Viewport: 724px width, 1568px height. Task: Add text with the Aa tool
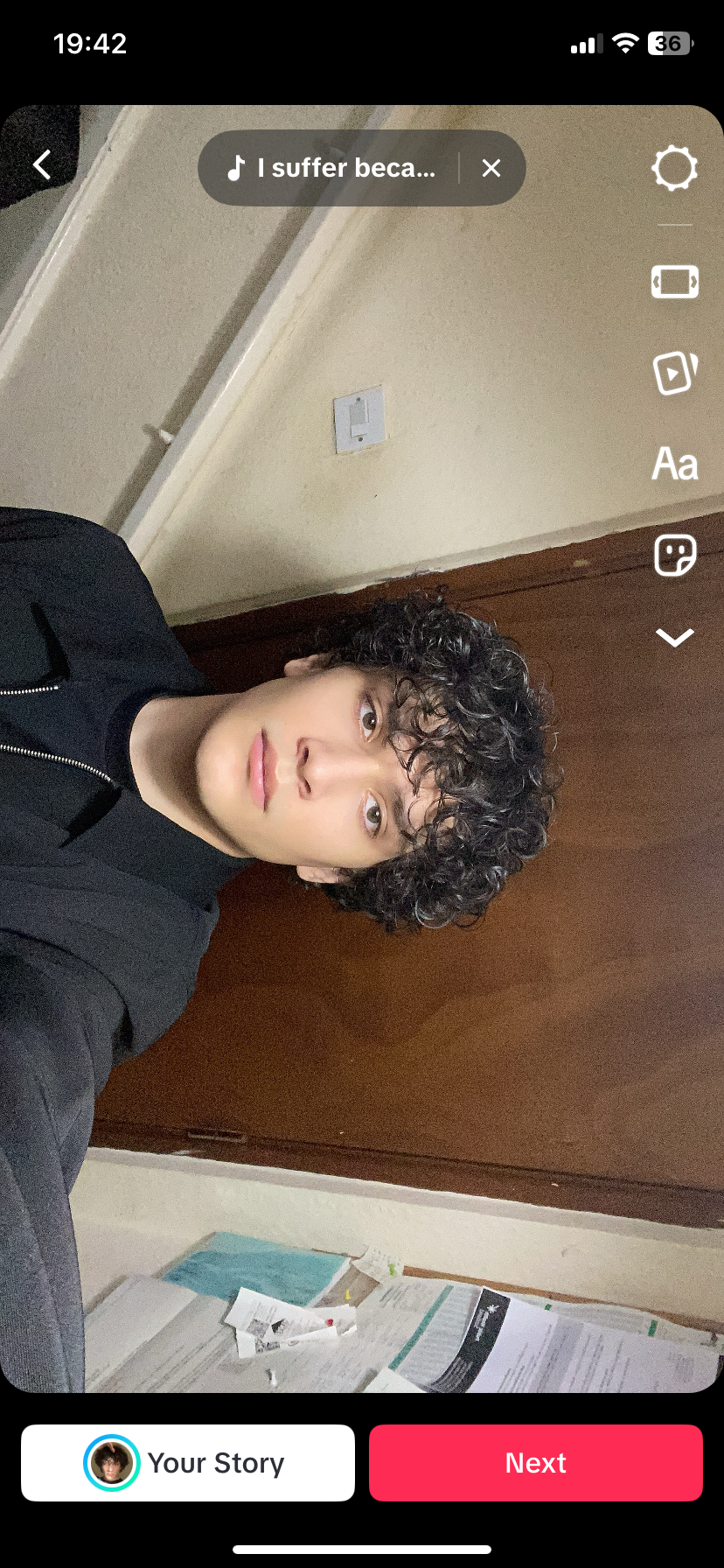pos(674,465)
